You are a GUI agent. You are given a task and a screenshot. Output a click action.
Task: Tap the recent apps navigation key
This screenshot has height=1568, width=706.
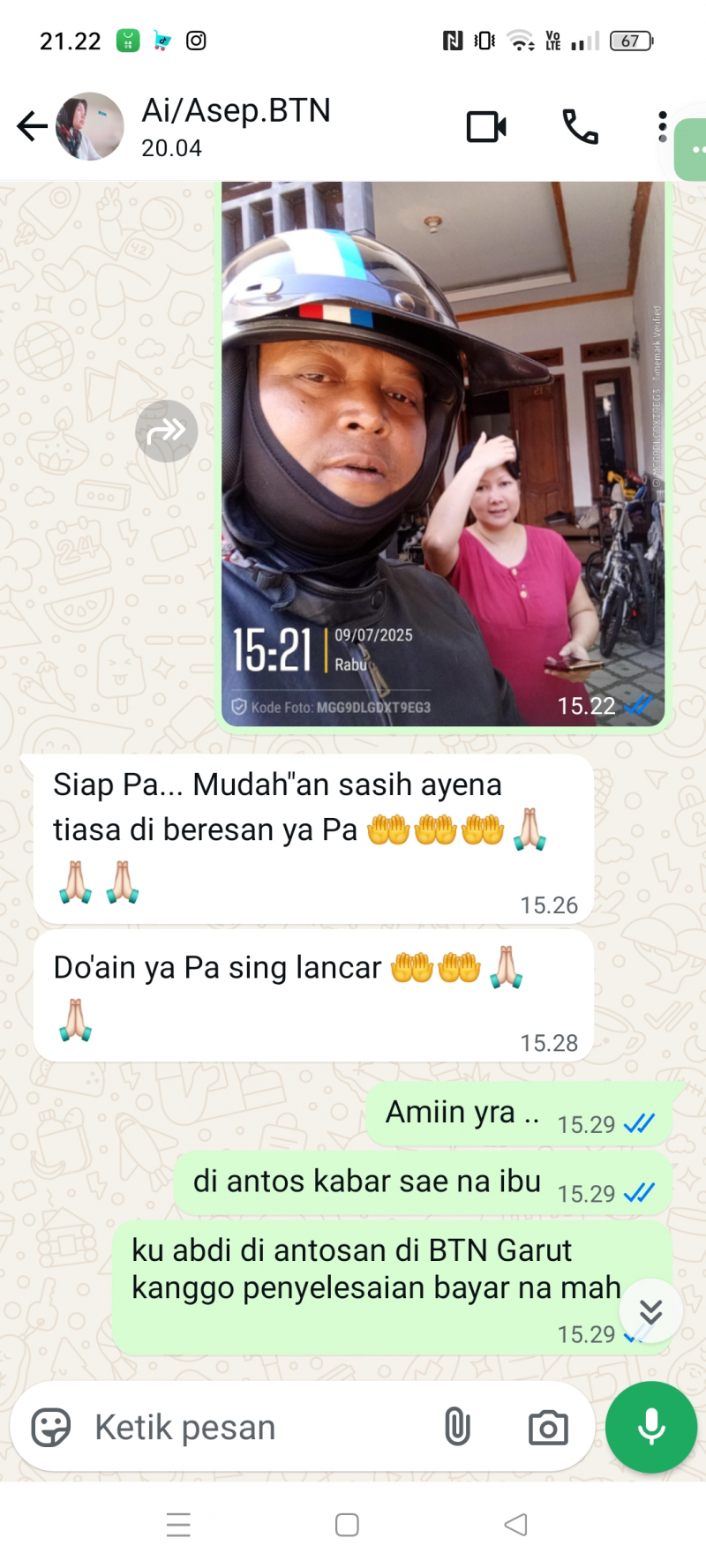tap(179, 1524)
